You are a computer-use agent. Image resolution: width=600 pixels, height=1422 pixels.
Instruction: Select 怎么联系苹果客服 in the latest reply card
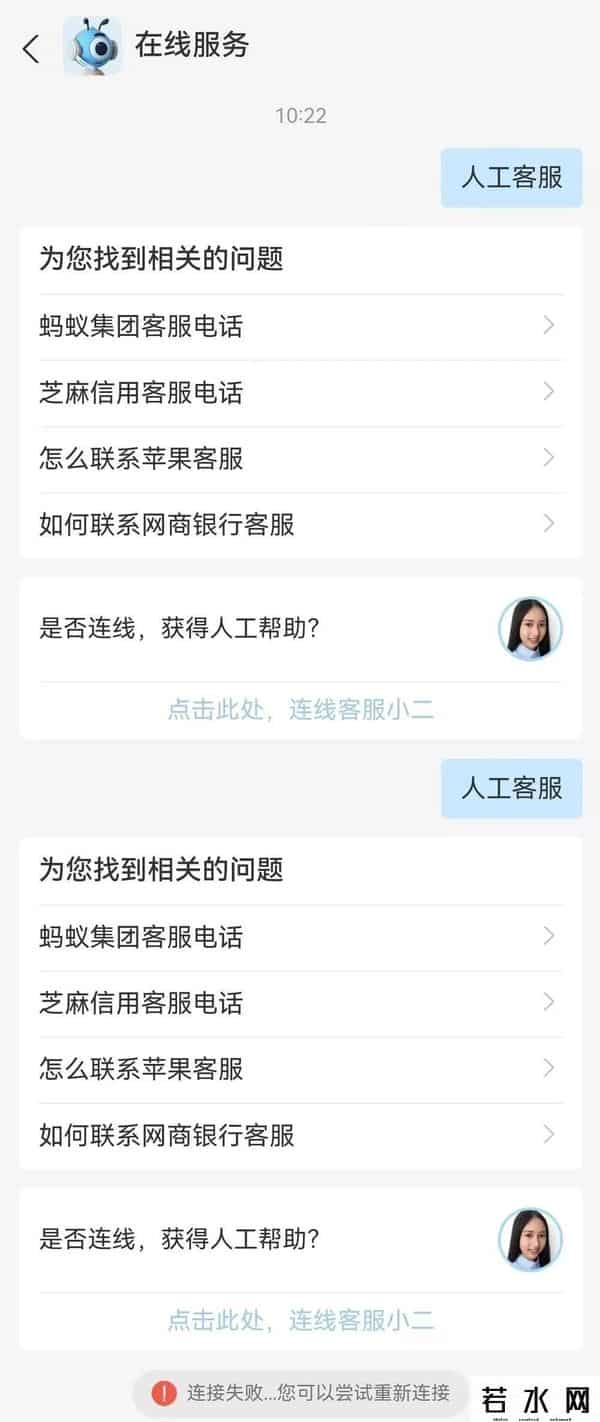click(300, 1069)
